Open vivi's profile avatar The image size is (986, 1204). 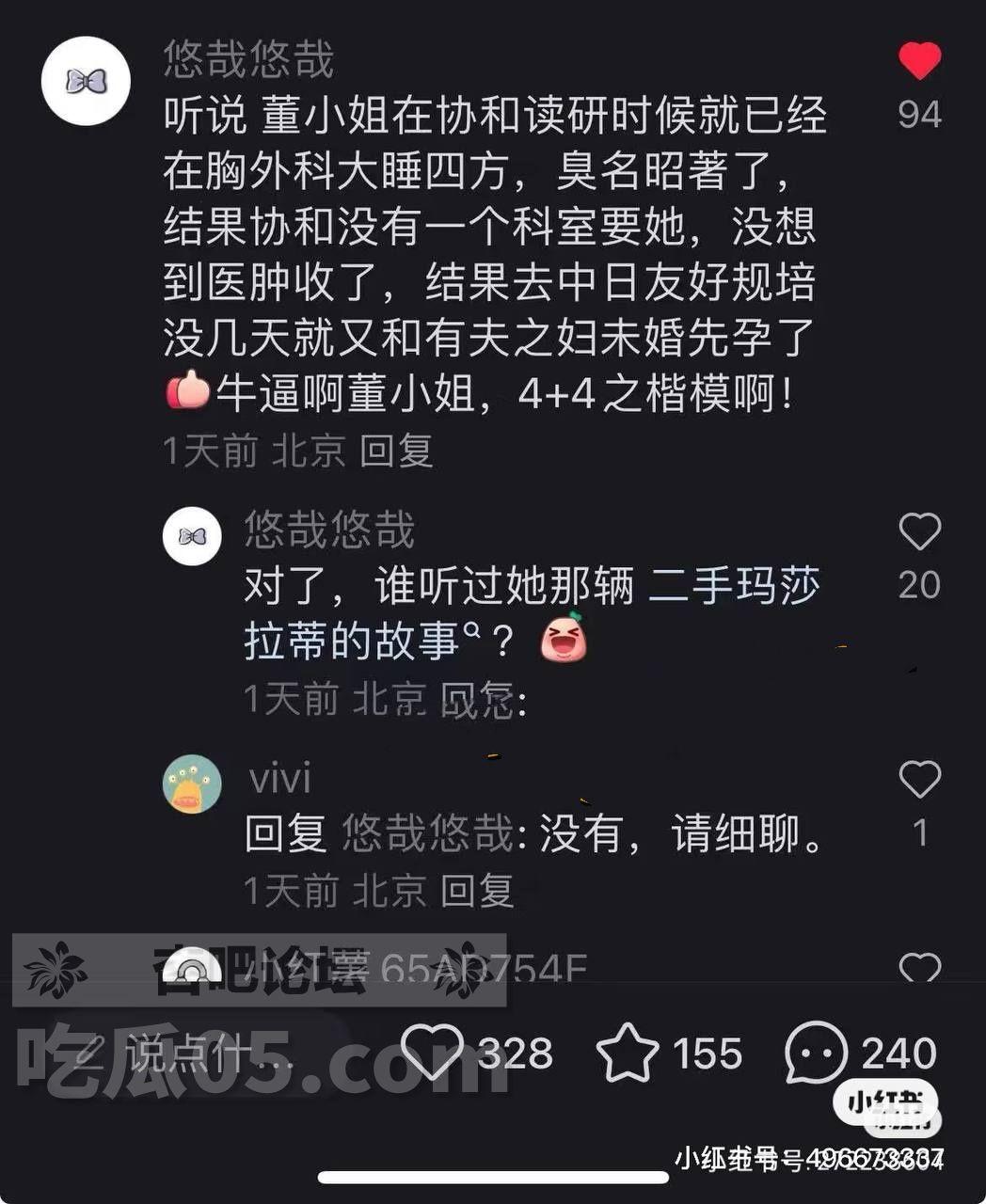tap(192, 784)
